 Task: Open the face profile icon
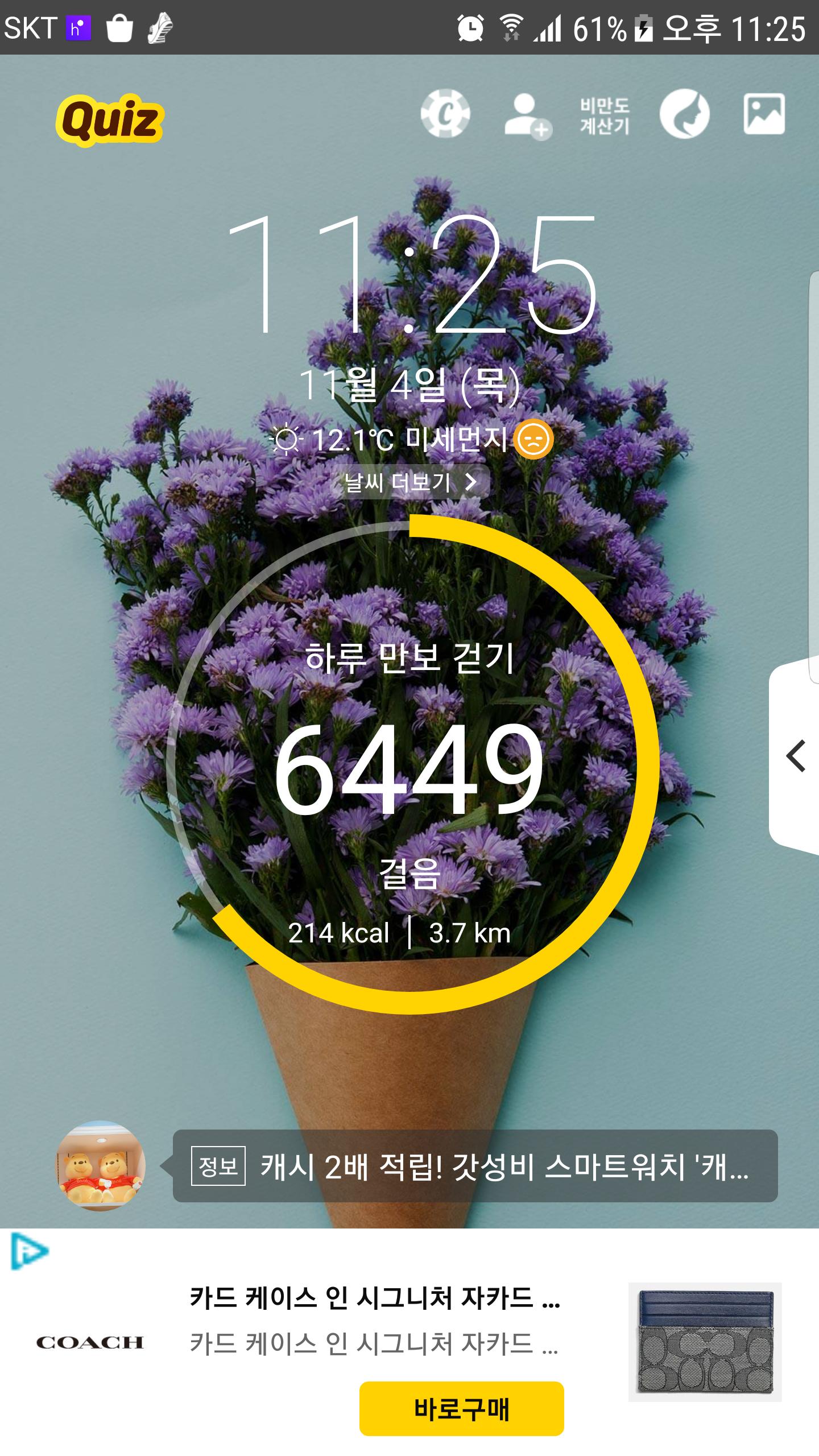[684, 114]
